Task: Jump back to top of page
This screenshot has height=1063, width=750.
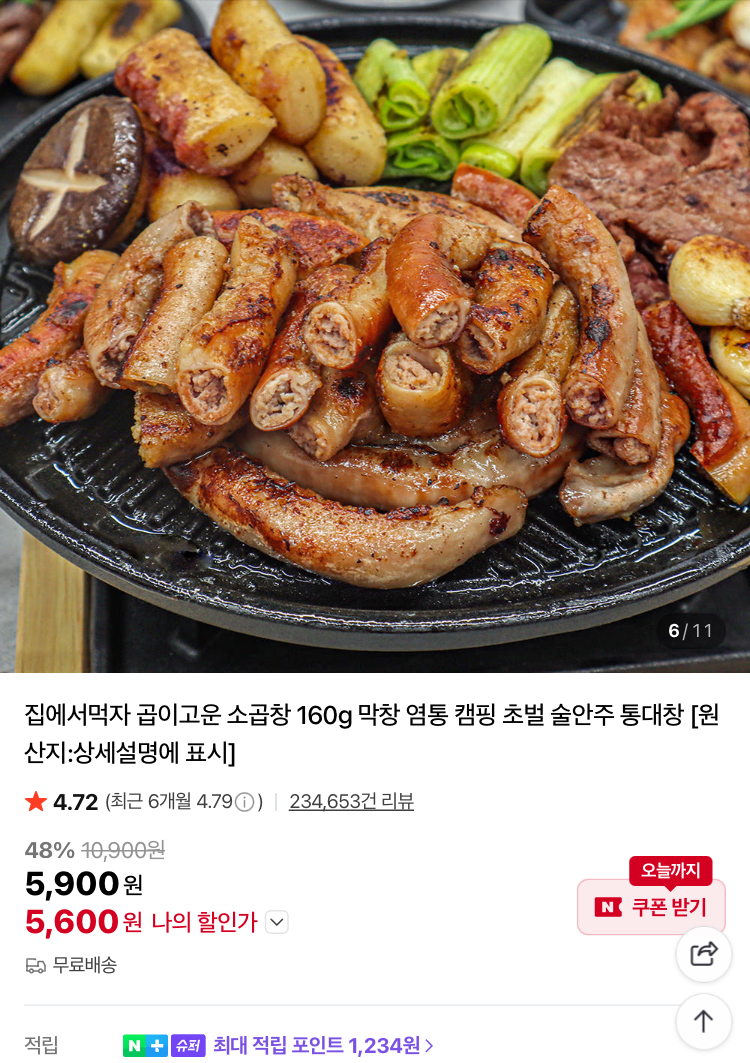Action: pyautogui.click(x=704, y=1021)
